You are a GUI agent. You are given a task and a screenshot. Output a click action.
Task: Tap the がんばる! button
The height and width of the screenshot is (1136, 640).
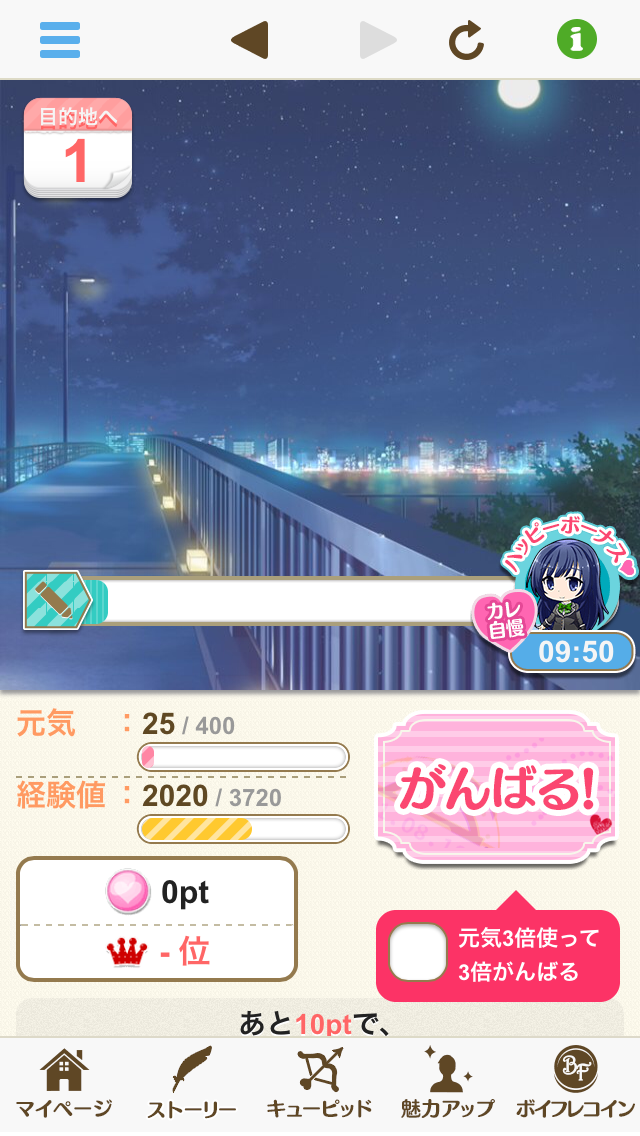pos(497,788)
